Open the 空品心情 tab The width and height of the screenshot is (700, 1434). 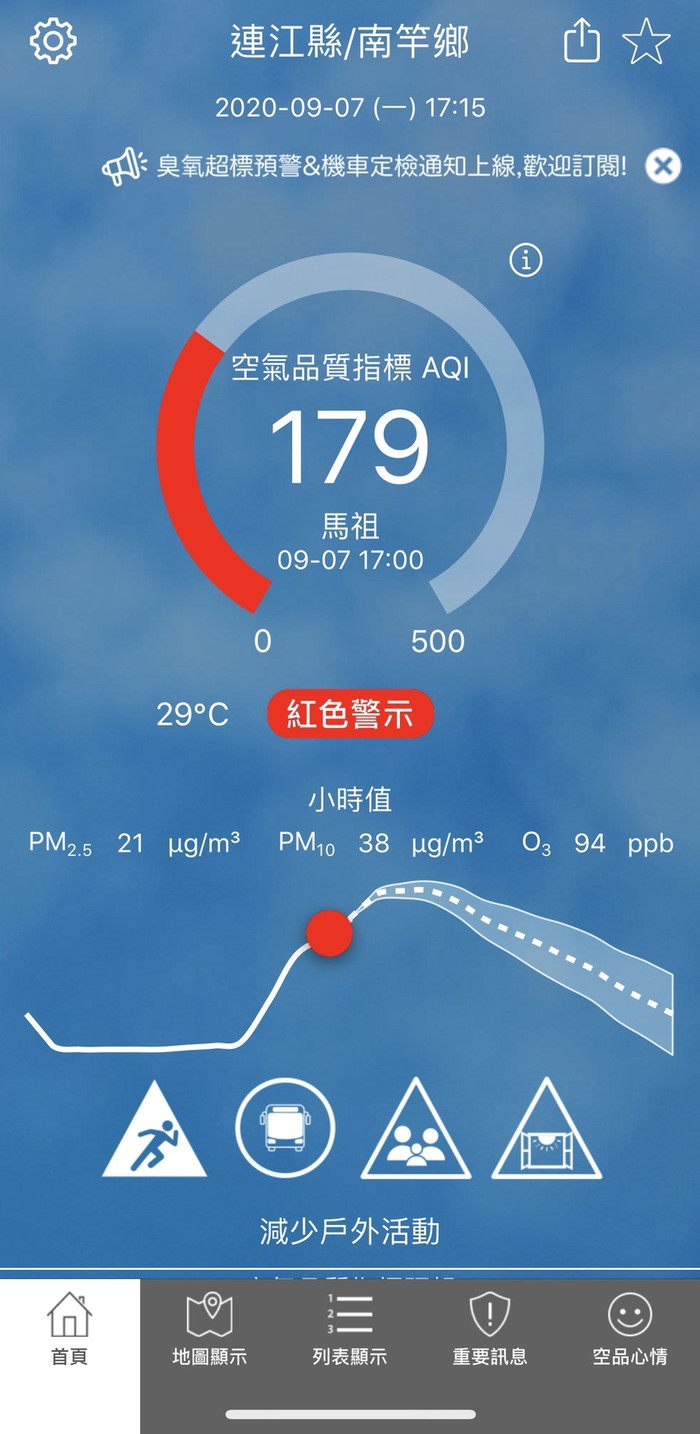click(x=630, y=1330)
